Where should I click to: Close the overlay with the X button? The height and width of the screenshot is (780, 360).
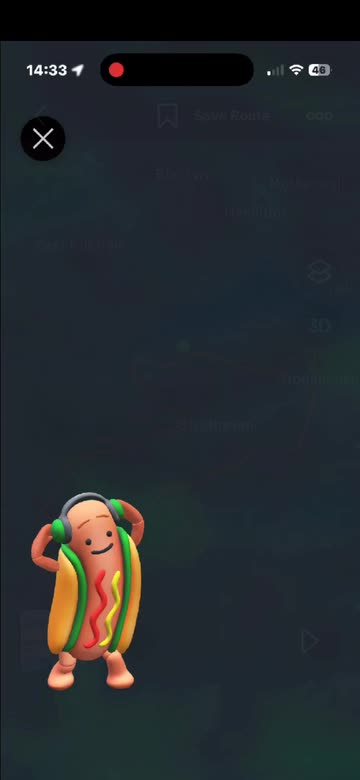tap(43, 139)
